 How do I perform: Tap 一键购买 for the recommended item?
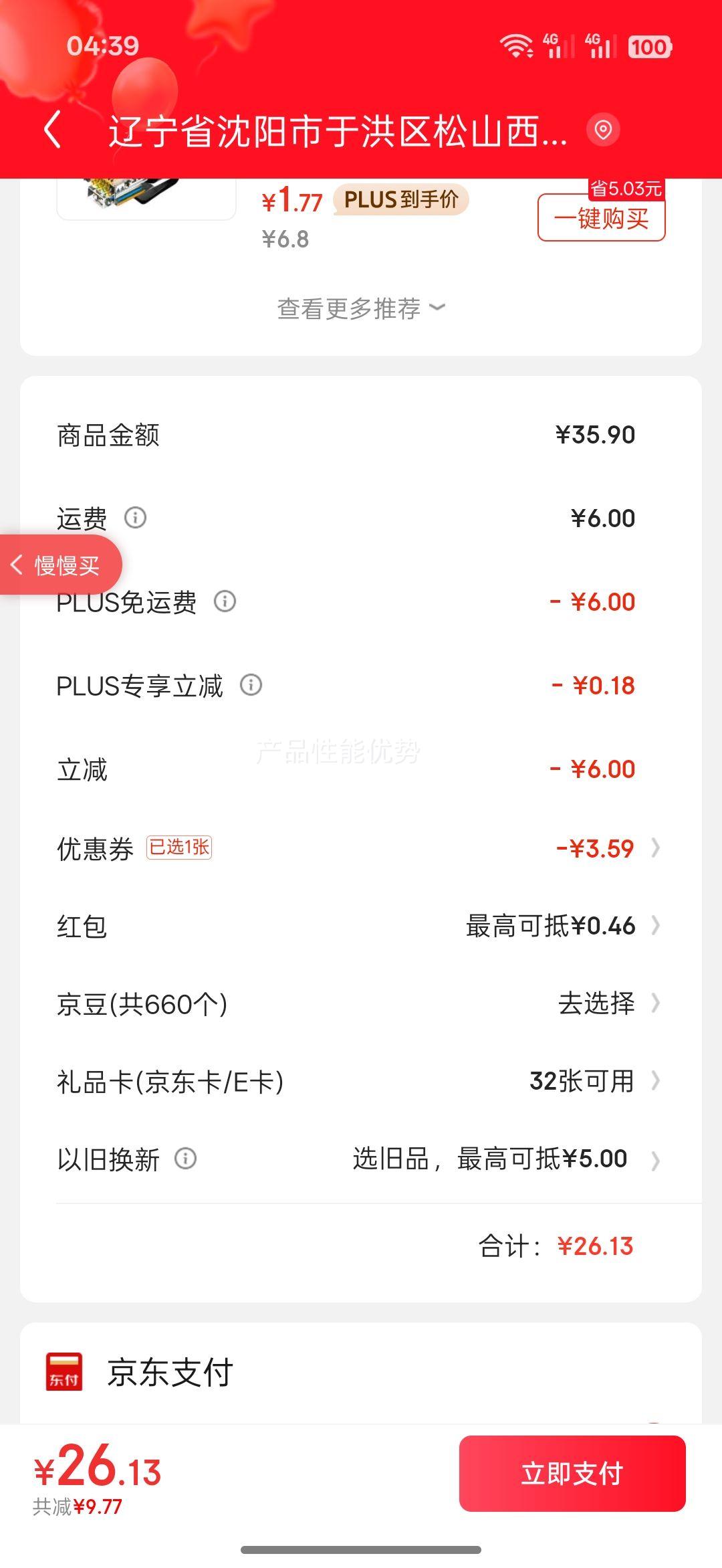point(601,218)
